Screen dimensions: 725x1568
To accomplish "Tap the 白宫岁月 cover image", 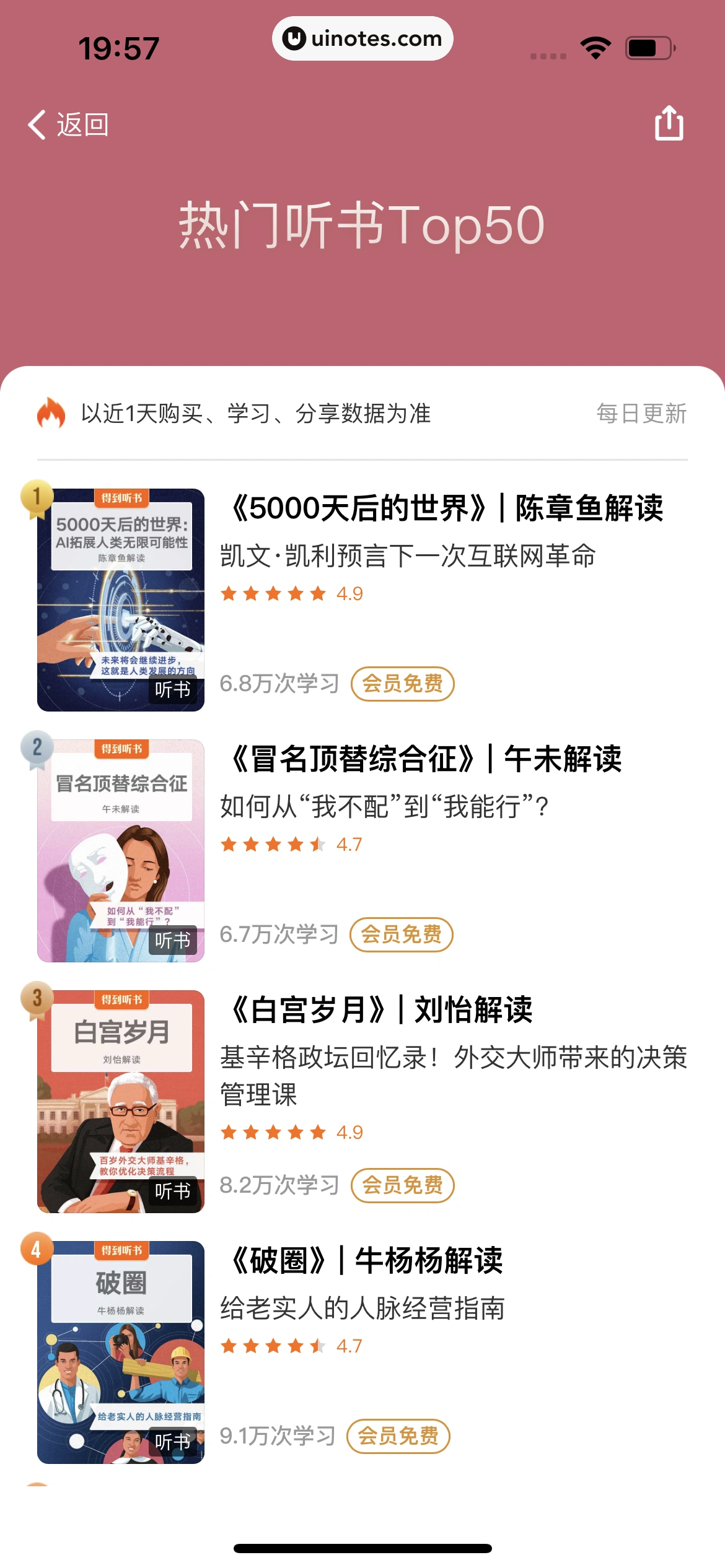I will coord(121,1101).
